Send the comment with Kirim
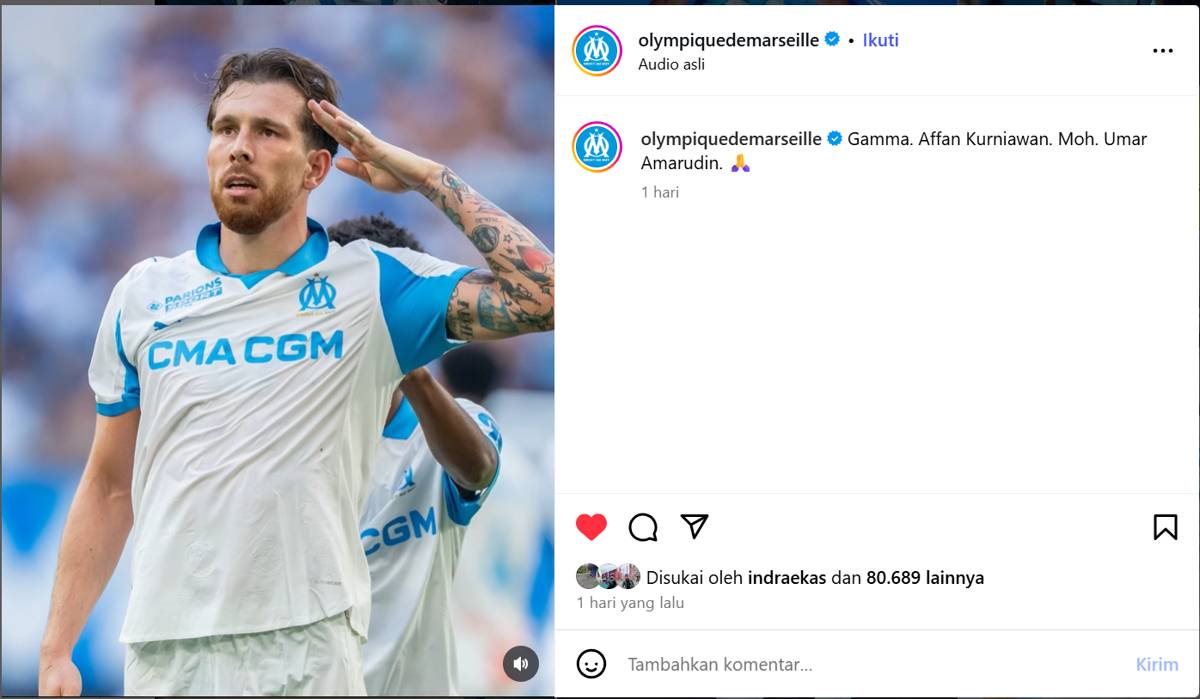 click(x=1156, y=664)
